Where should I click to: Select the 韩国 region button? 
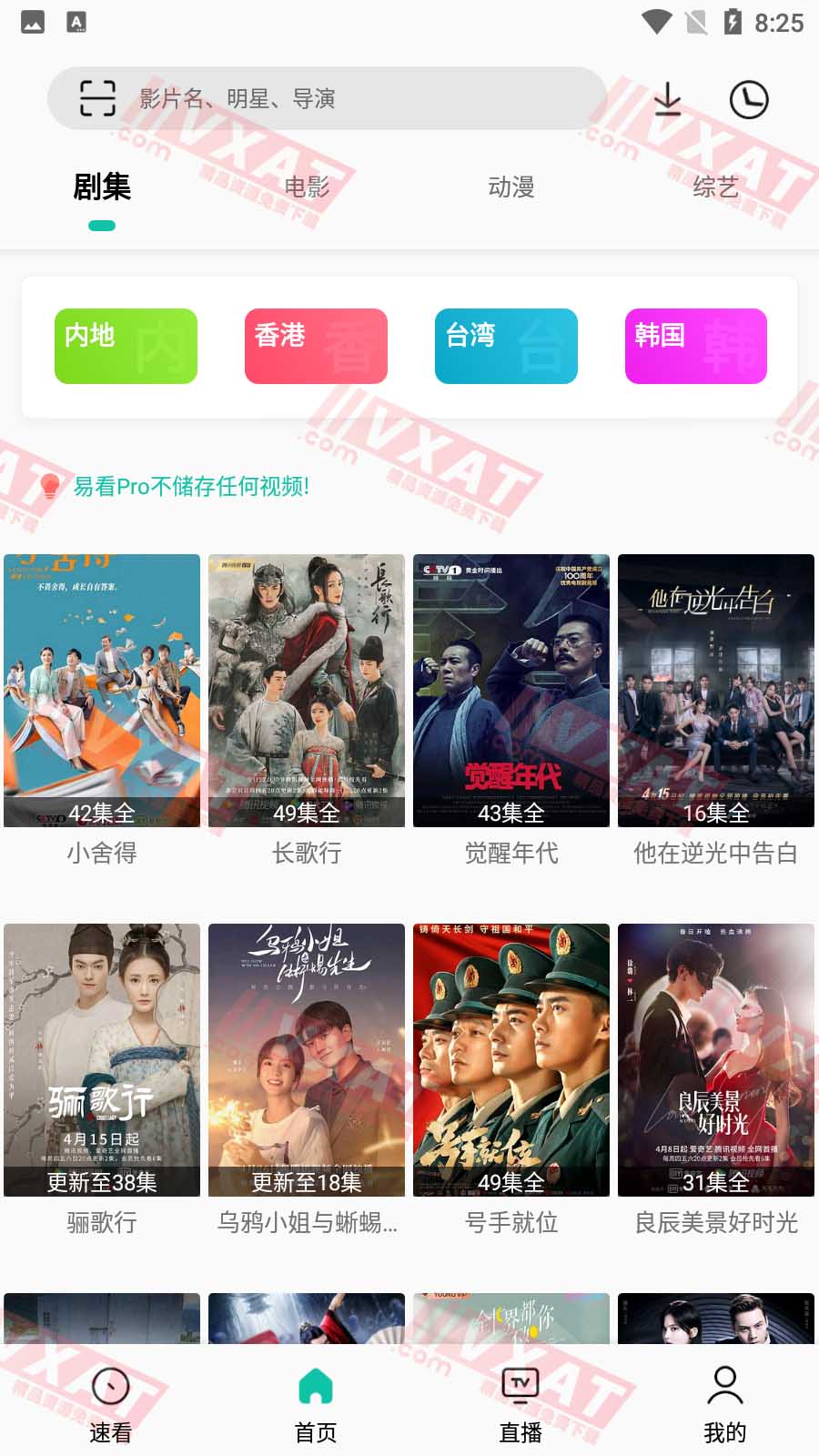point(695,347)
